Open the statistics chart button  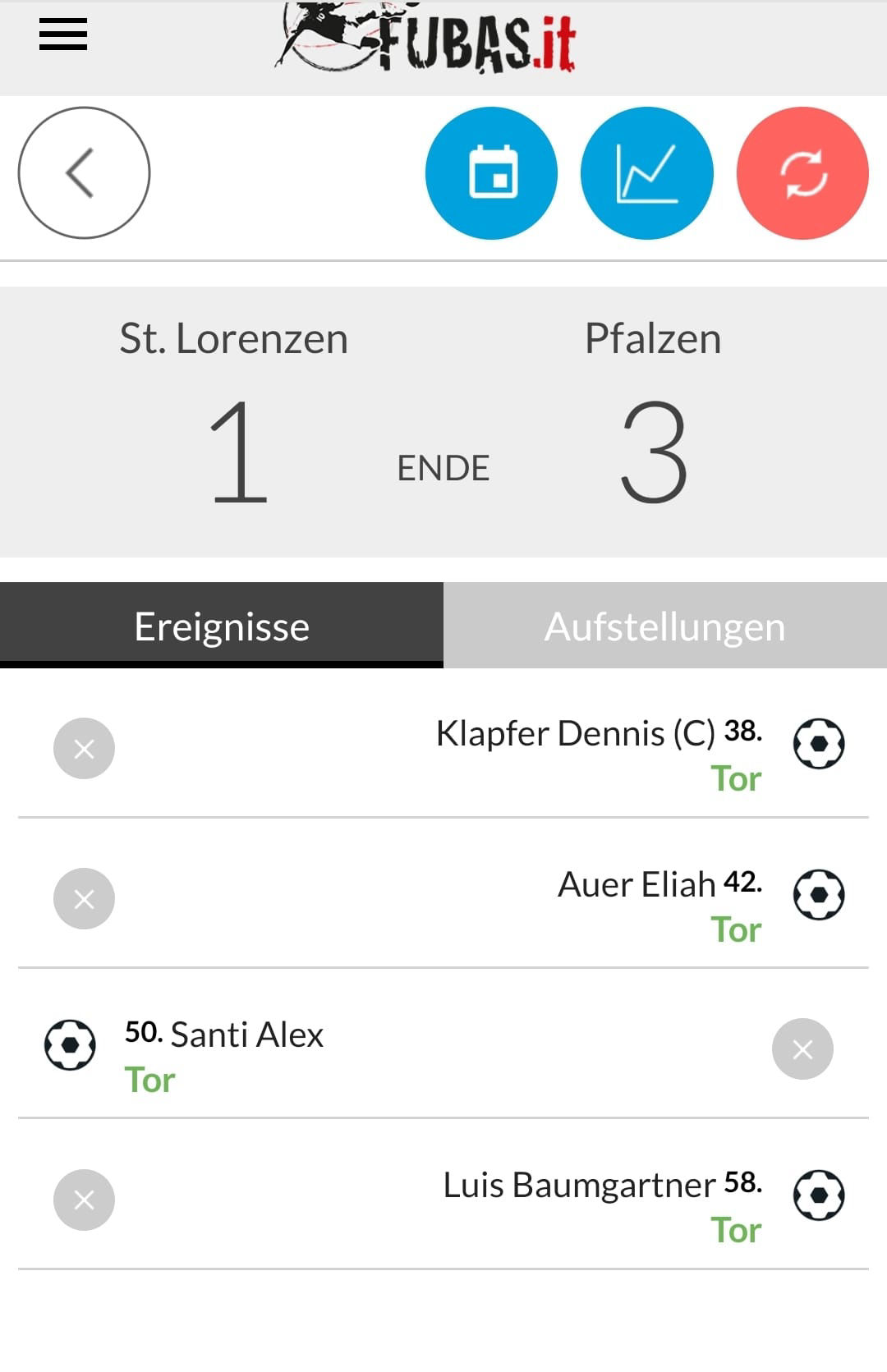[647, 173]
